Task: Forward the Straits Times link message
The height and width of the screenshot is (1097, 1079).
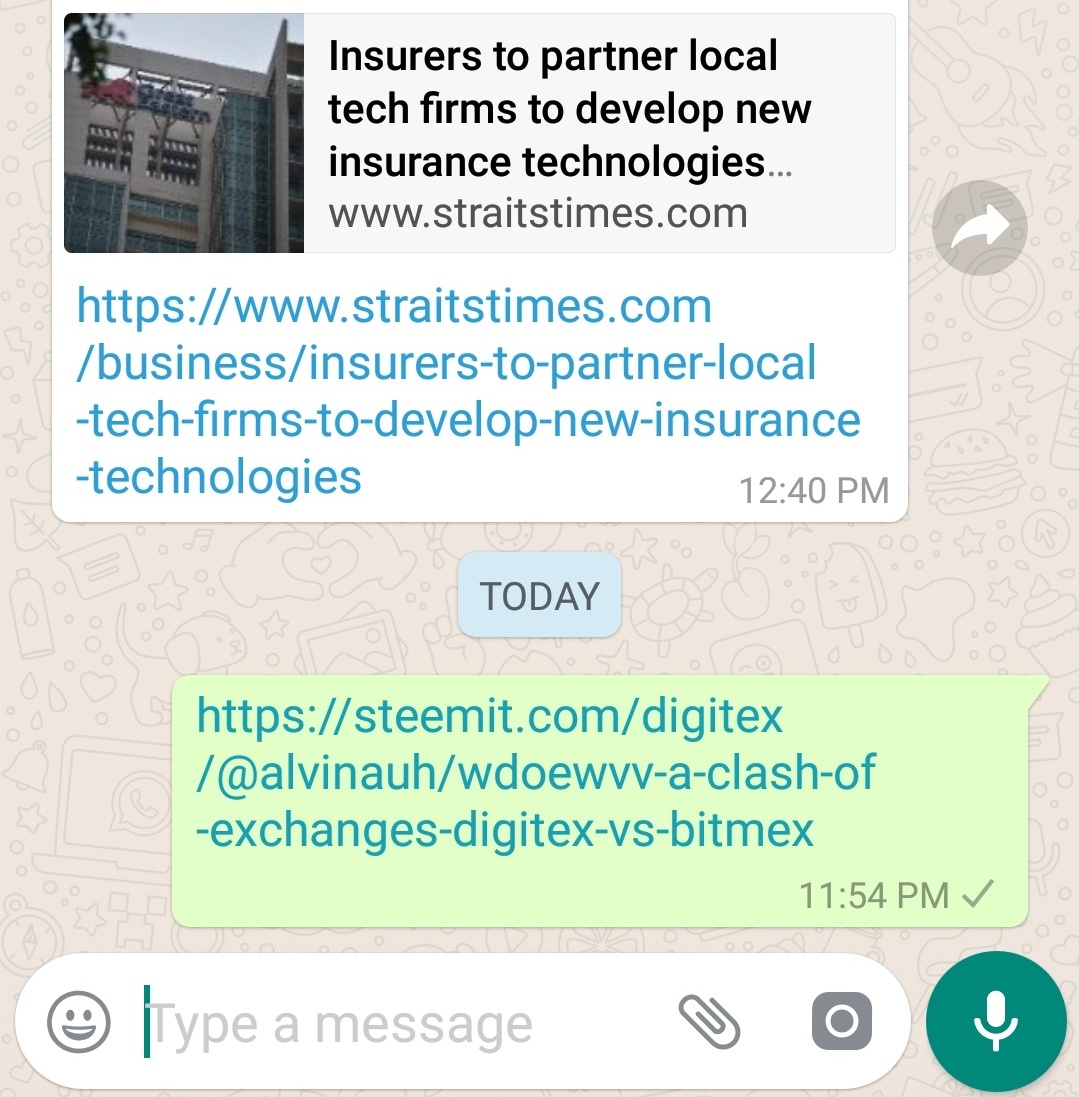Action: 979,229
